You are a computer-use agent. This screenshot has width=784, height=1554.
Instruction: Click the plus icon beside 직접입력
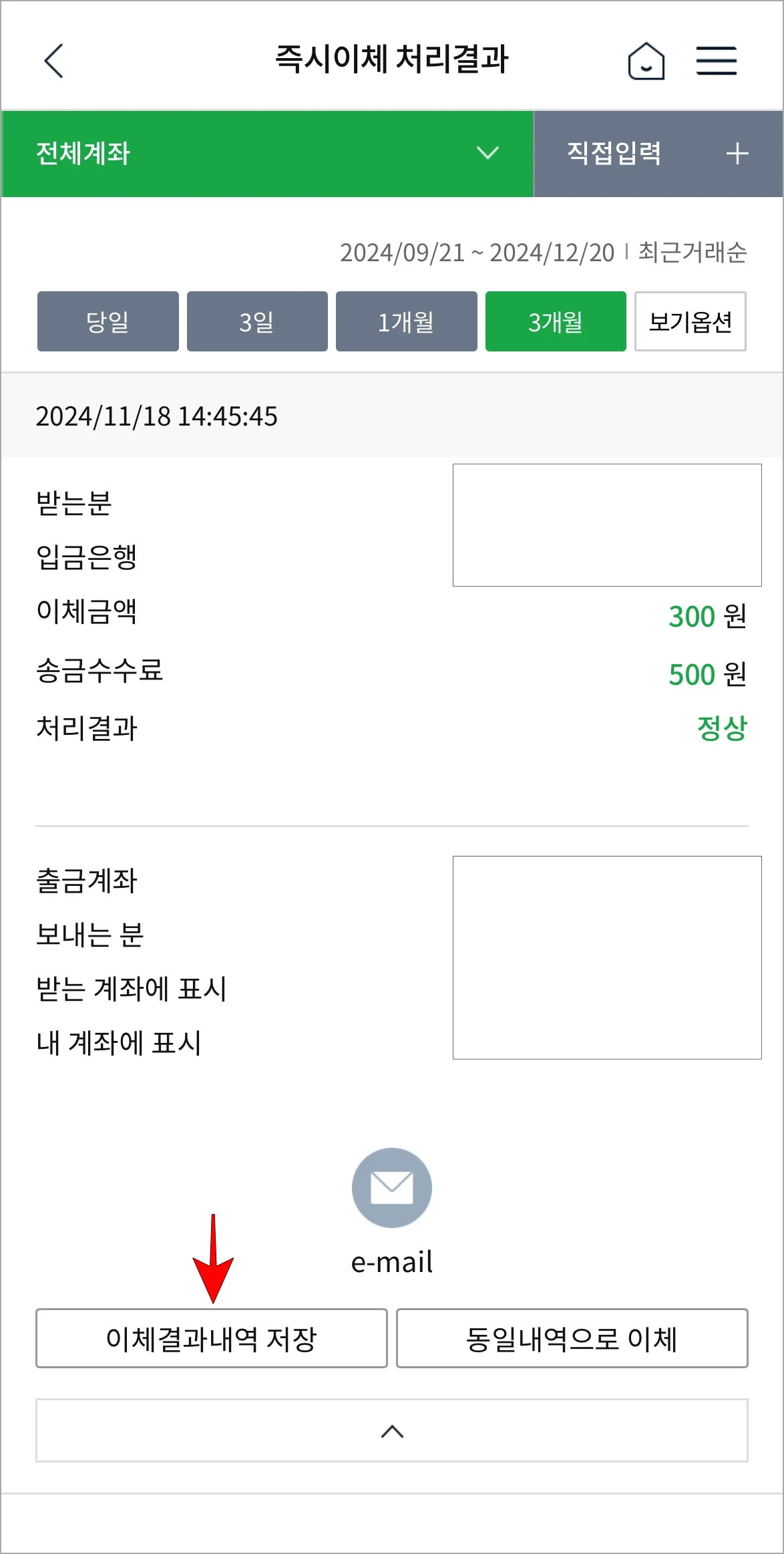coord(738,153)
